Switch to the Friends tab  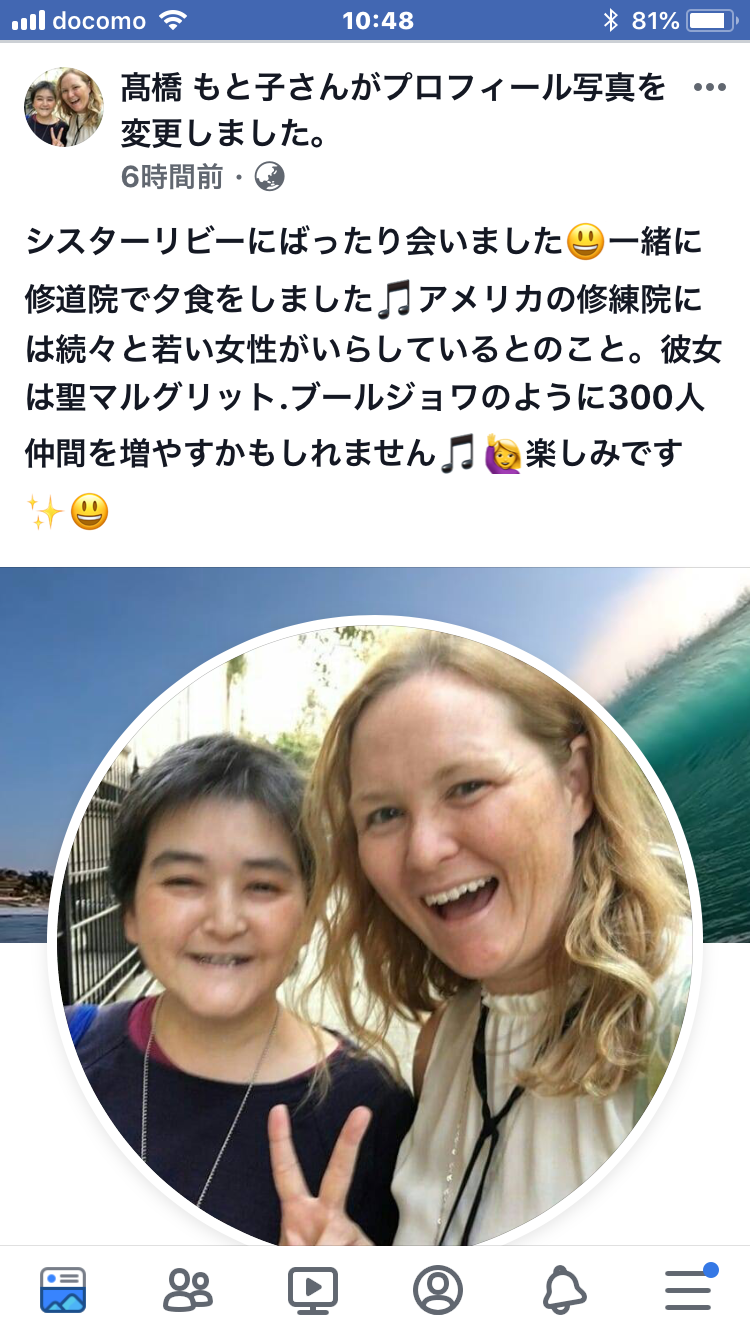[x=188, y=1290]
